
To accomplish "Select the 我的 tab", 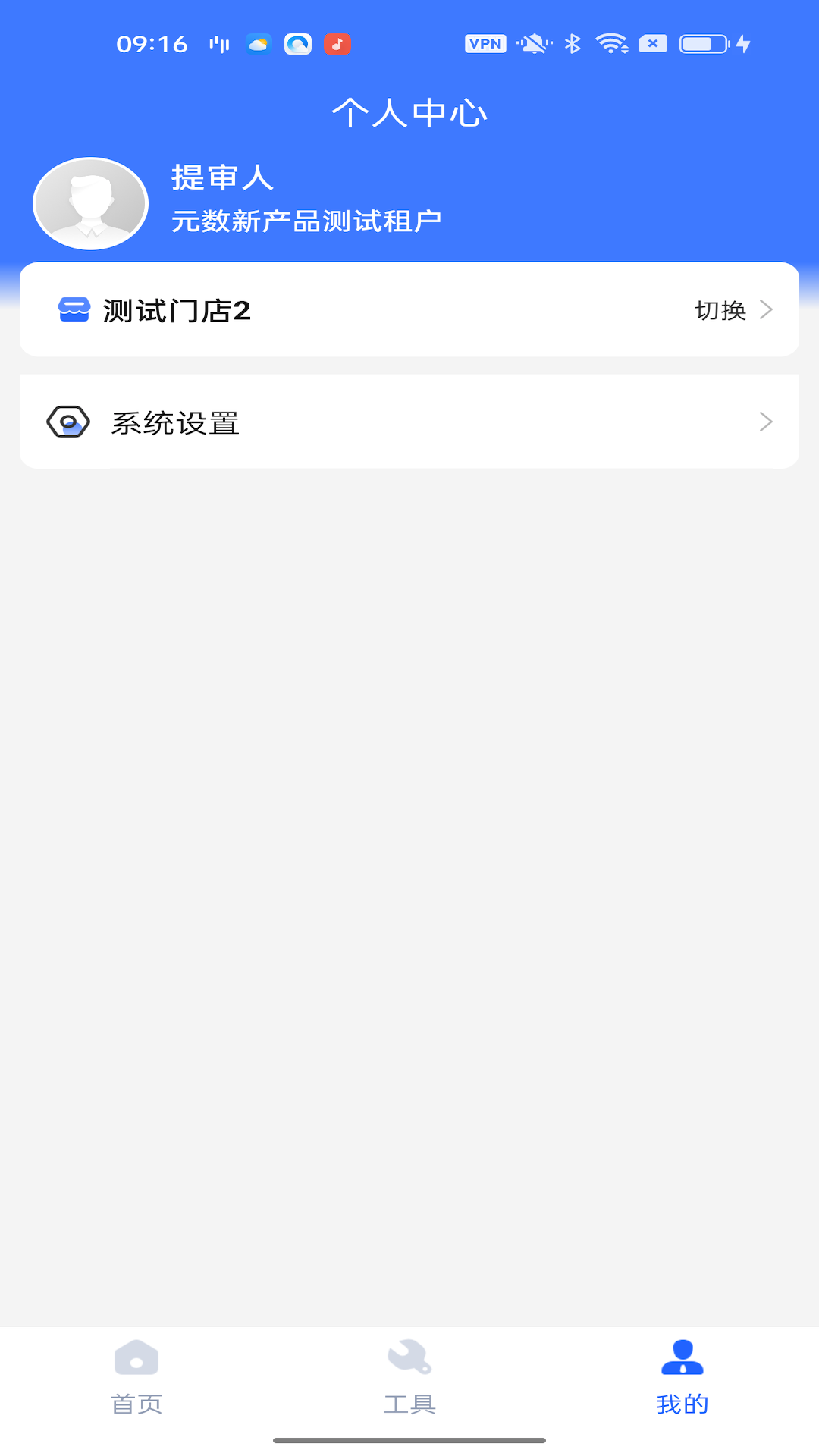I will pos(682,1403).
